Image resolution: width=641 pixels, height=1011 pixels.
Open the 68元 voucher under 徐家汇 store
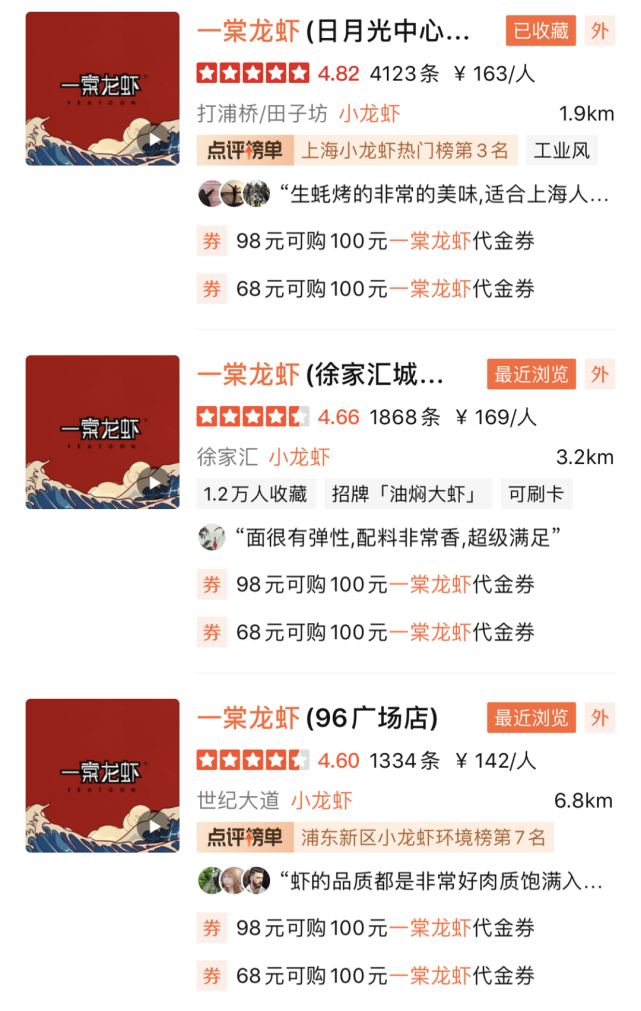click(385, 632)
